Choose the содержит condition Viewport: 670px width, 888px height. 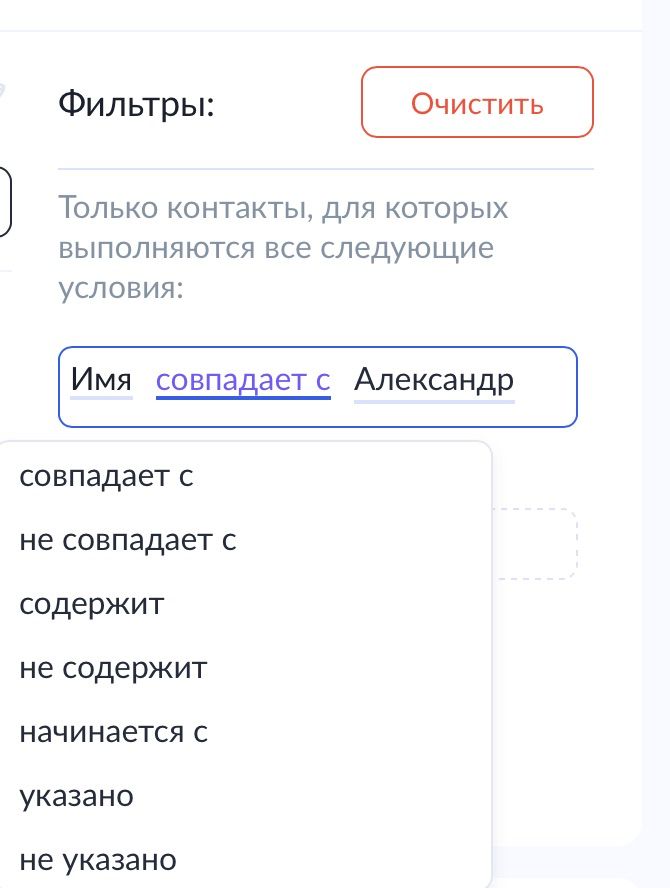tap(91, 605)
